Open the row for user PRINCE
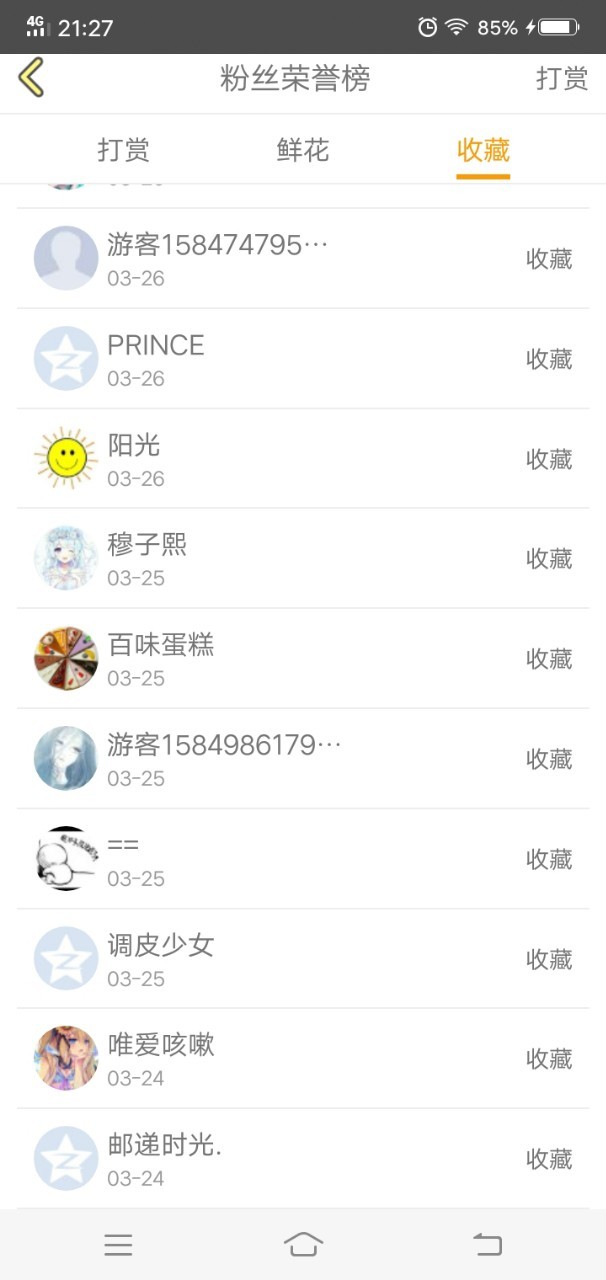This screenshot has height=1280, width=606. point(302,358)
